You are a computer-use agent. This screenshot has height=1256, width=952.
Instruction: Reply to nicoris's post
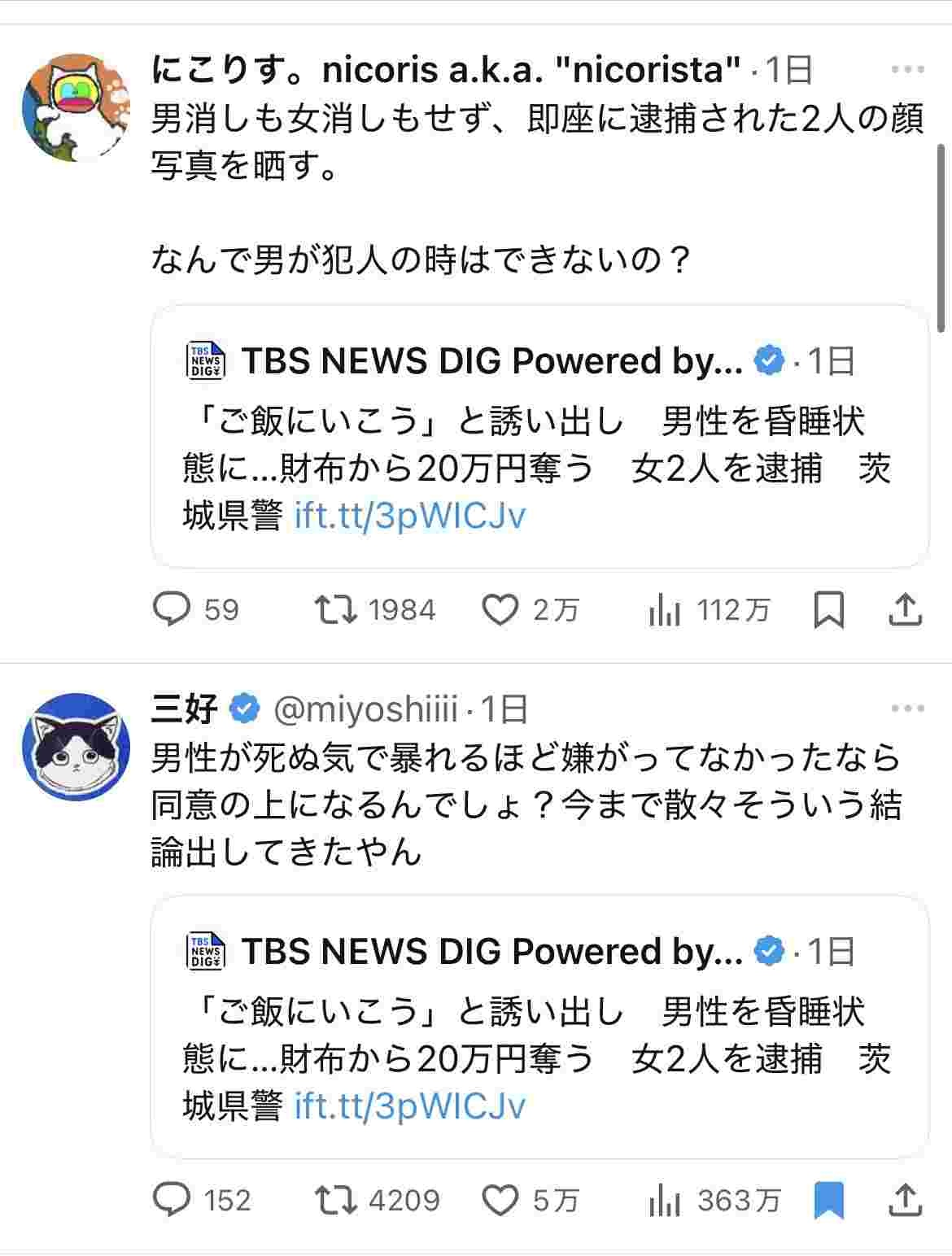click(x=172, y=610)
